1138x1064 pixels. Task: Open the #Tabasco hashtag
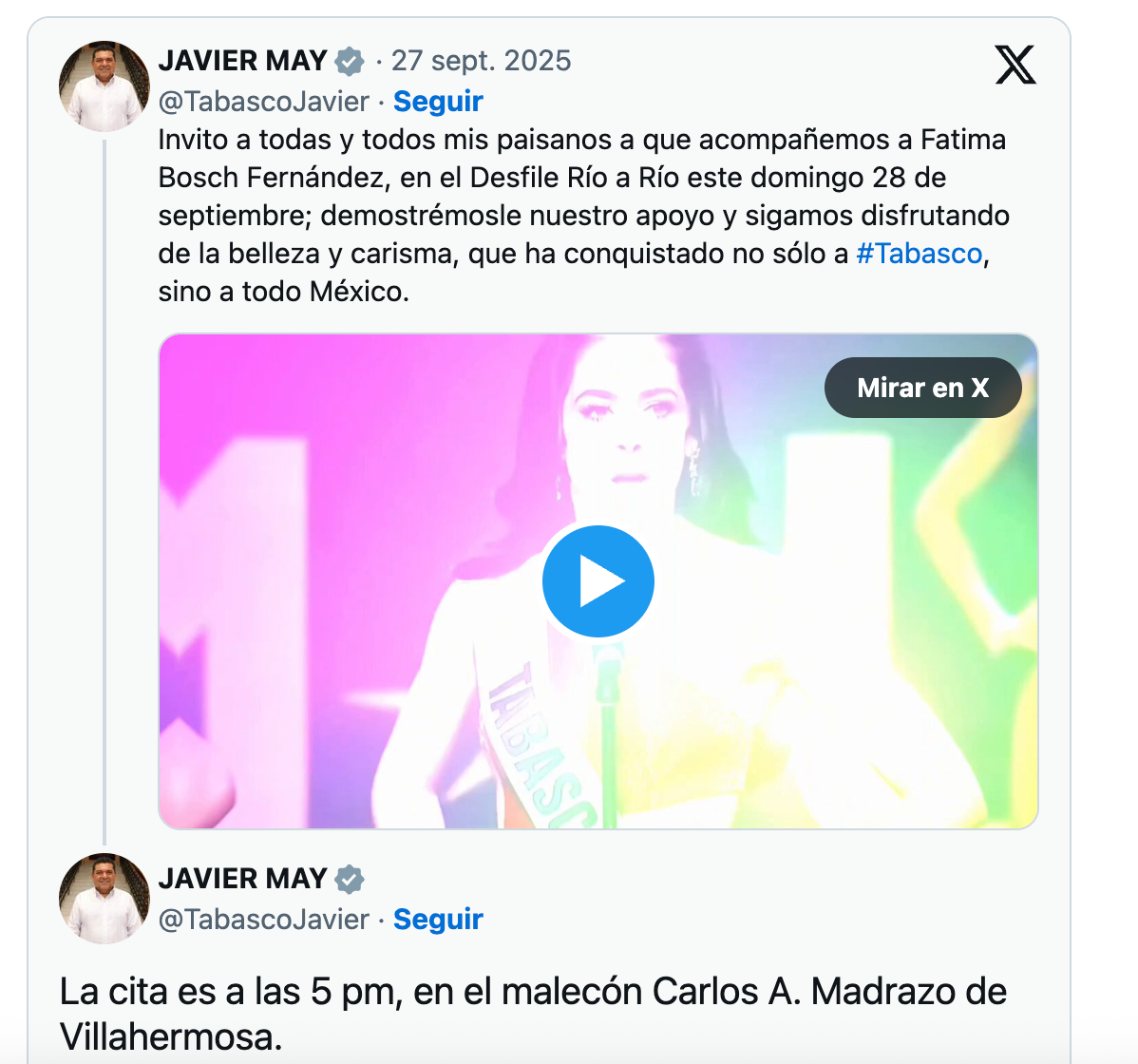pos(919,254)
